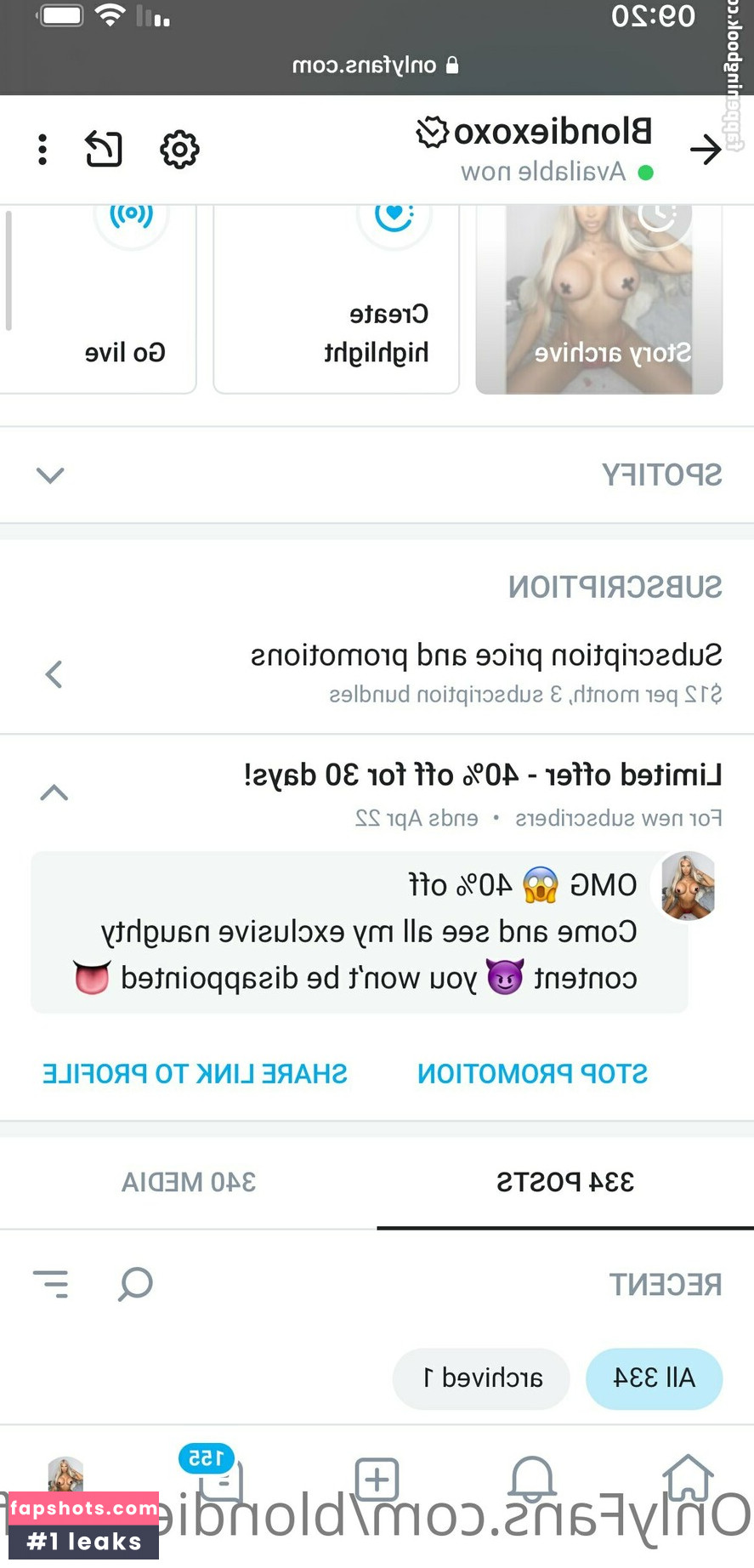Select the Archived 1 chip
This screenshot has width=754, height=1568.
481,1378
